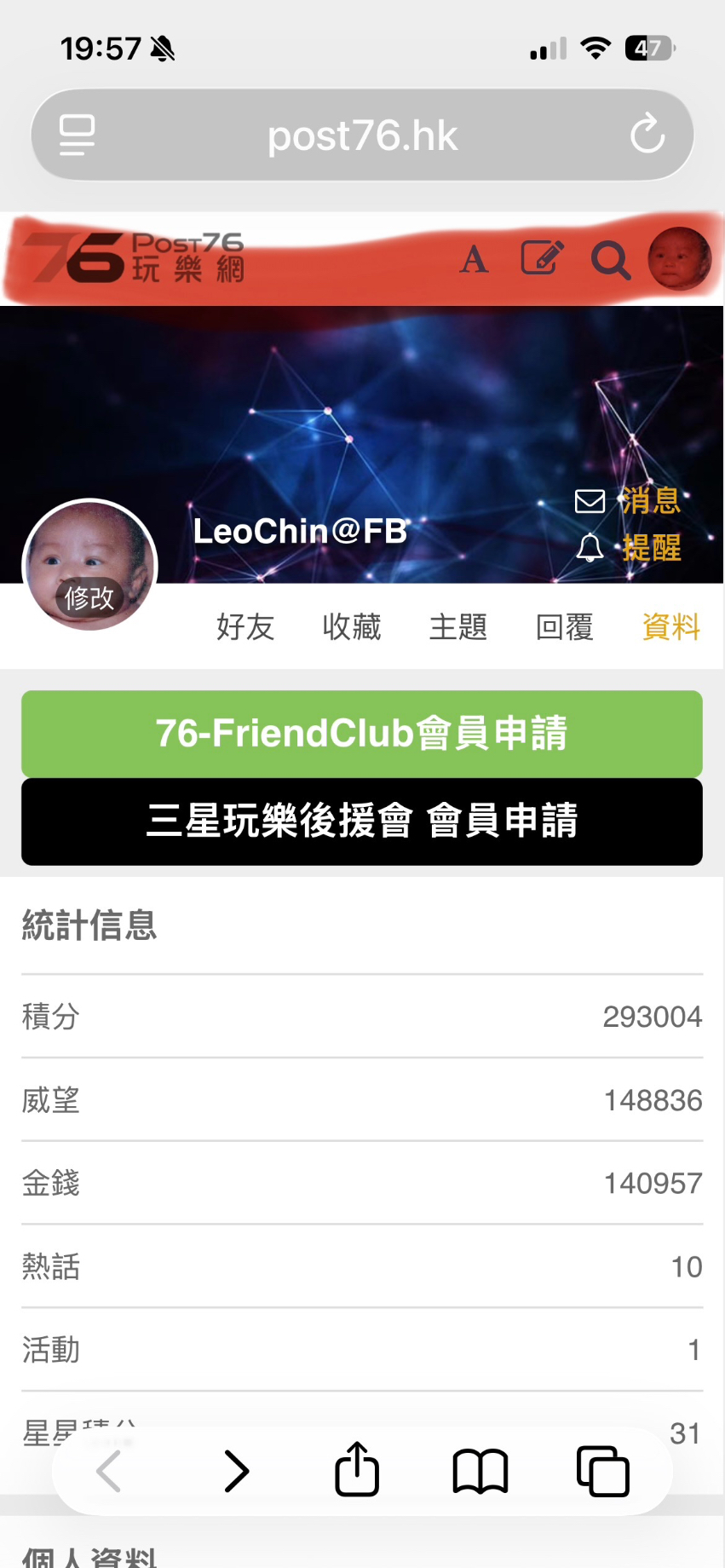Tap the post76.hk address bar
Viewport: 725px width, 1568px height.
point(362,135)
